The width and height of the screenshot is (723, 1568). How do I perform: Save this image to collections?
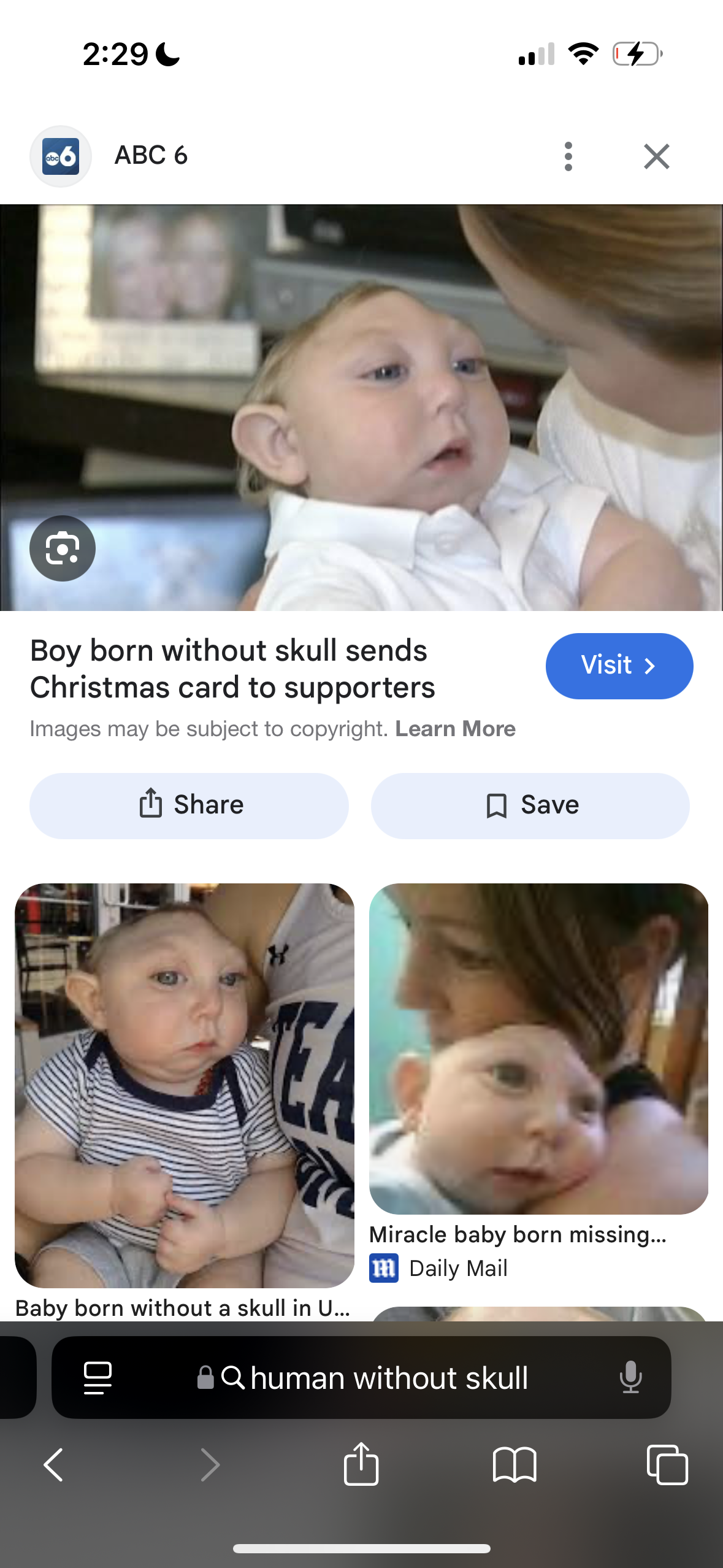click(530, 805)
